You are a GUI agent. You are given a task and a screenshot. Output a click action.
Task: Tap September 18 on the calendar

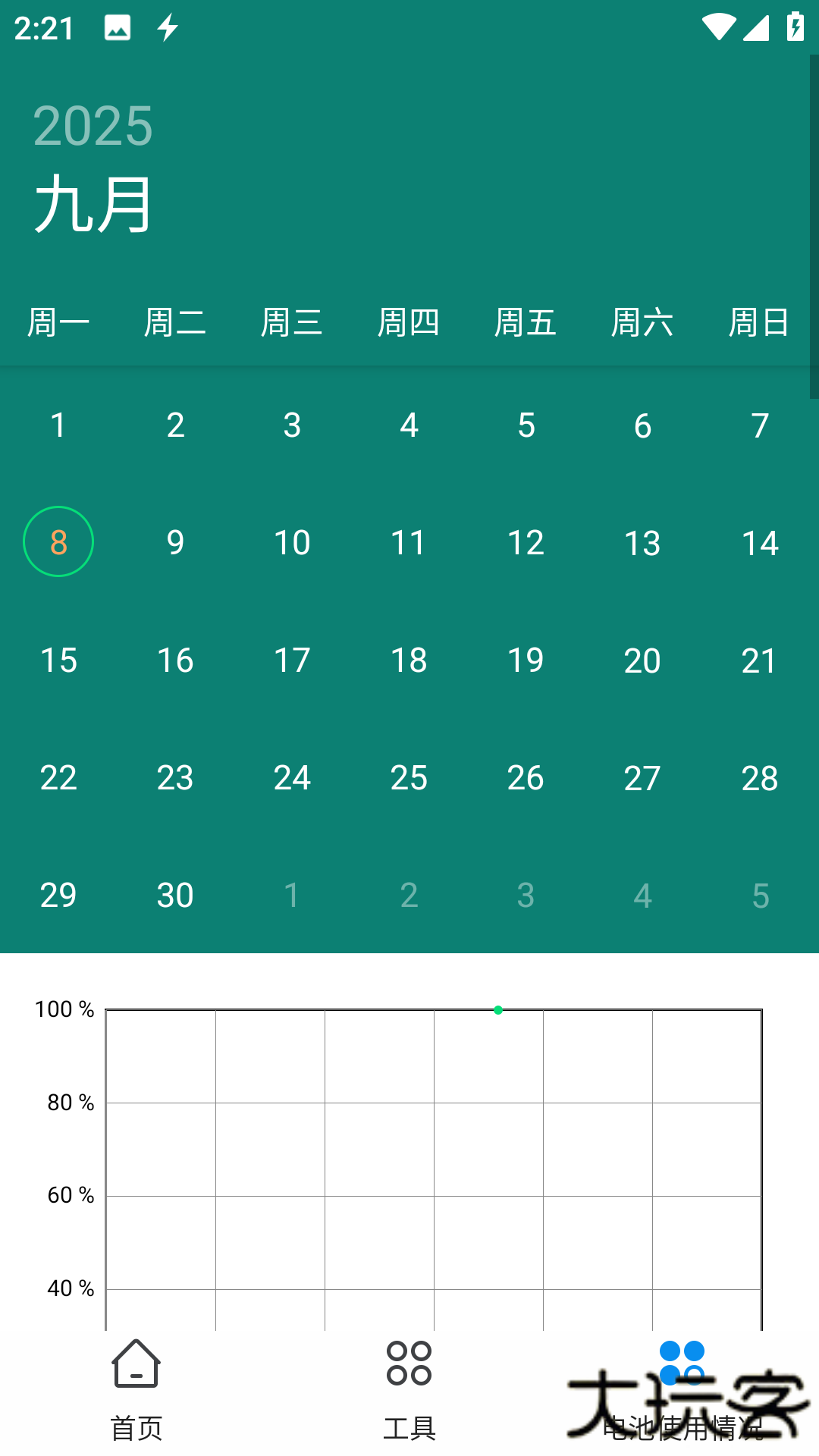coord(409,660)
